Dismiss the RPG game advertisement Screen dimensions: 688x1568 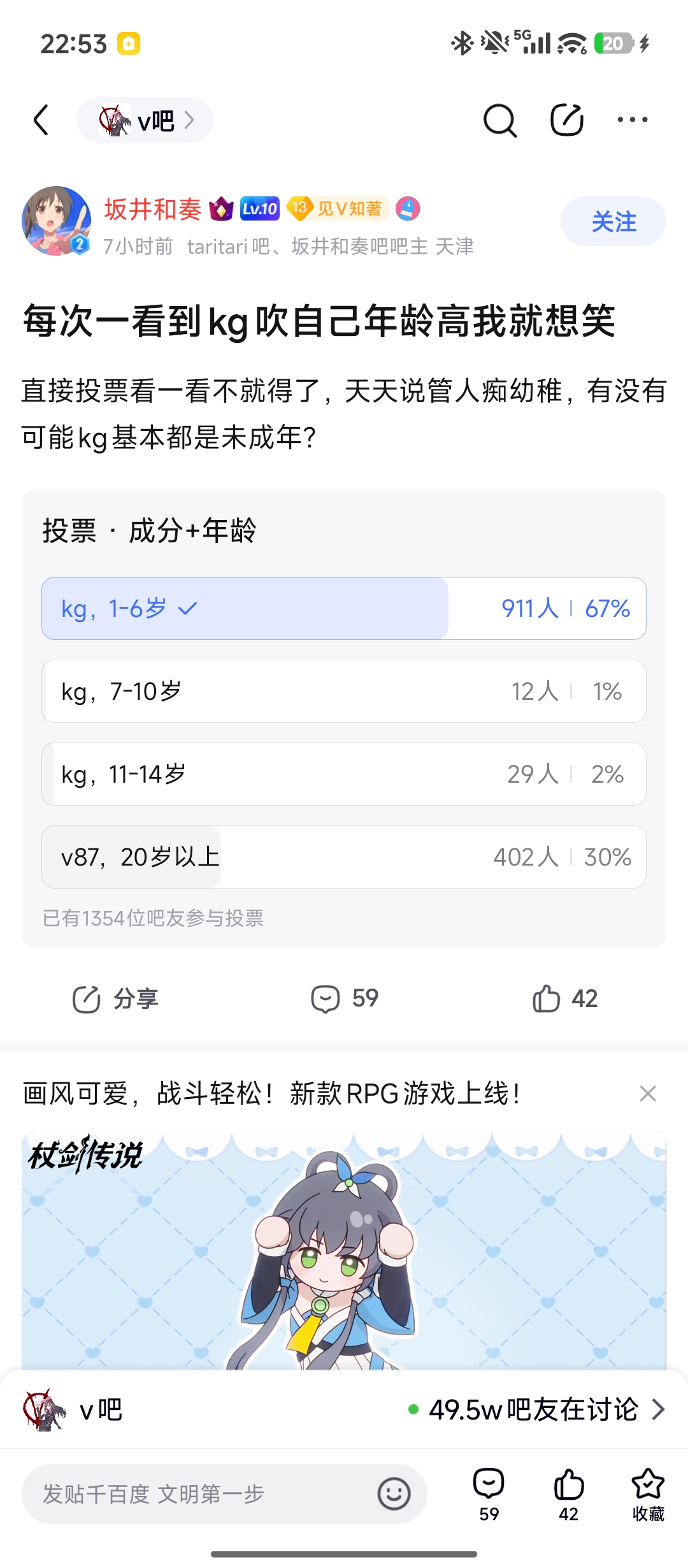648,1094
